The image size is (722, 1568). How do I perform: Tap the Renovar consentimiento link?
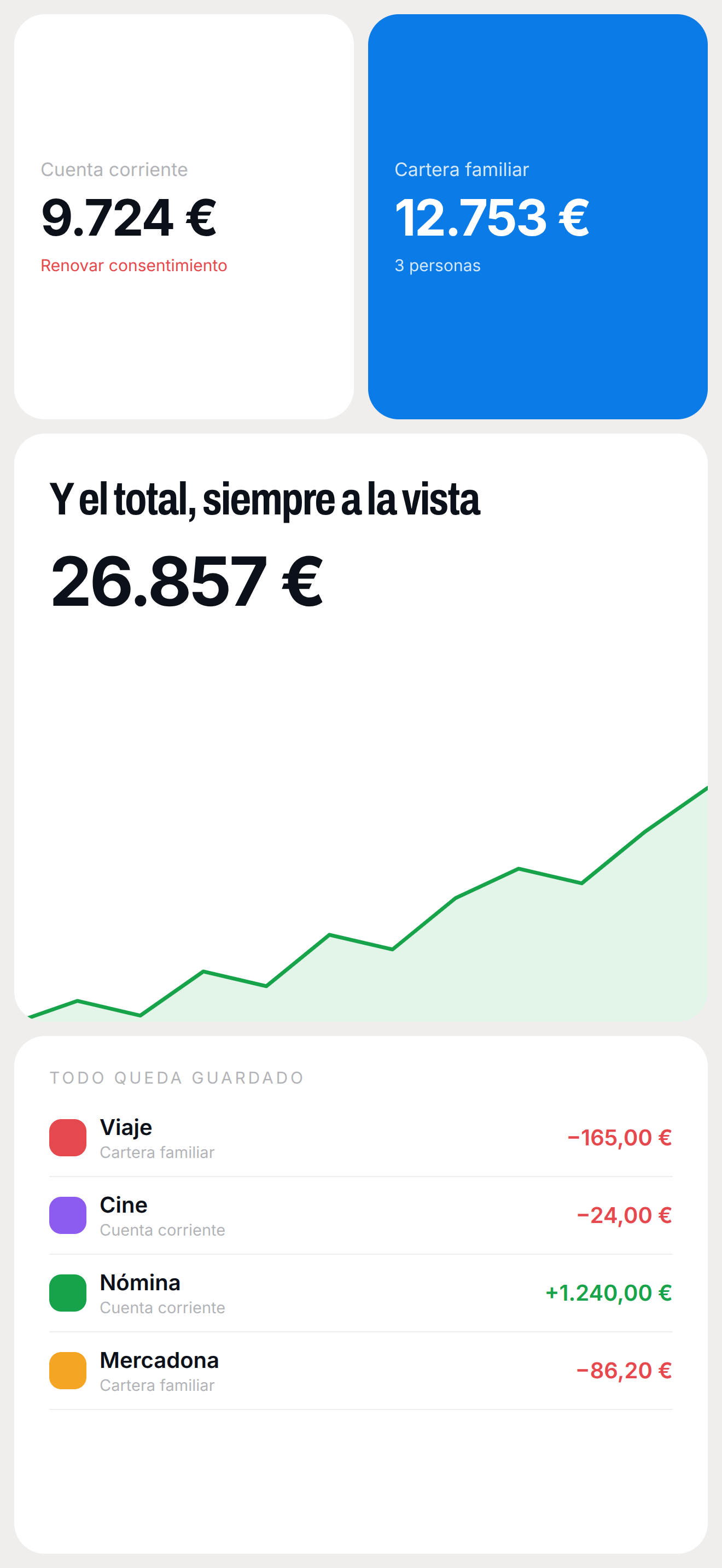134,265
